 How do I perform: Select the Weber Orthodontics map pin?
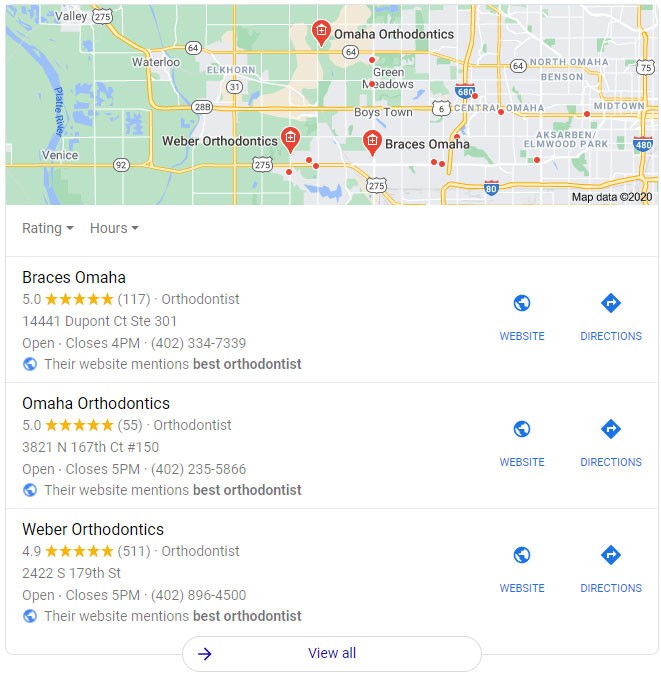(290, 138)
